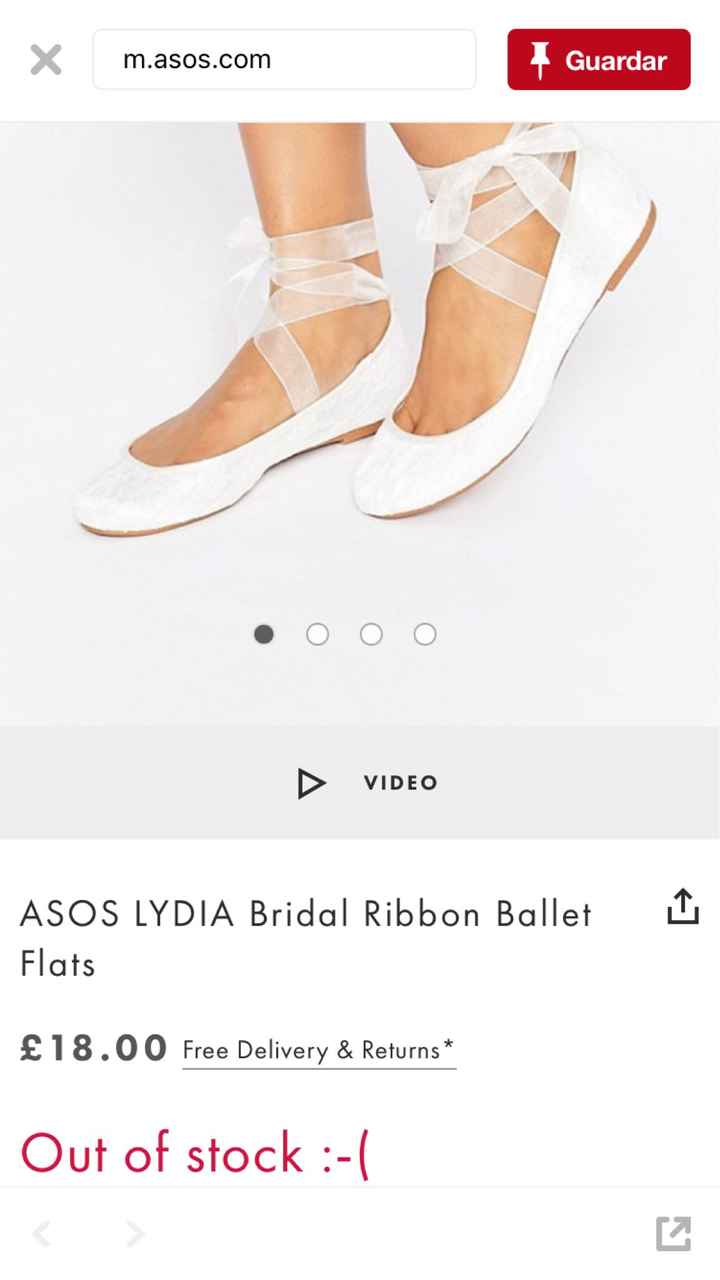Viewport: 720px width, 1280px height.
Task: Open Free Delivery & Returns link
Action: [318, 1051]
